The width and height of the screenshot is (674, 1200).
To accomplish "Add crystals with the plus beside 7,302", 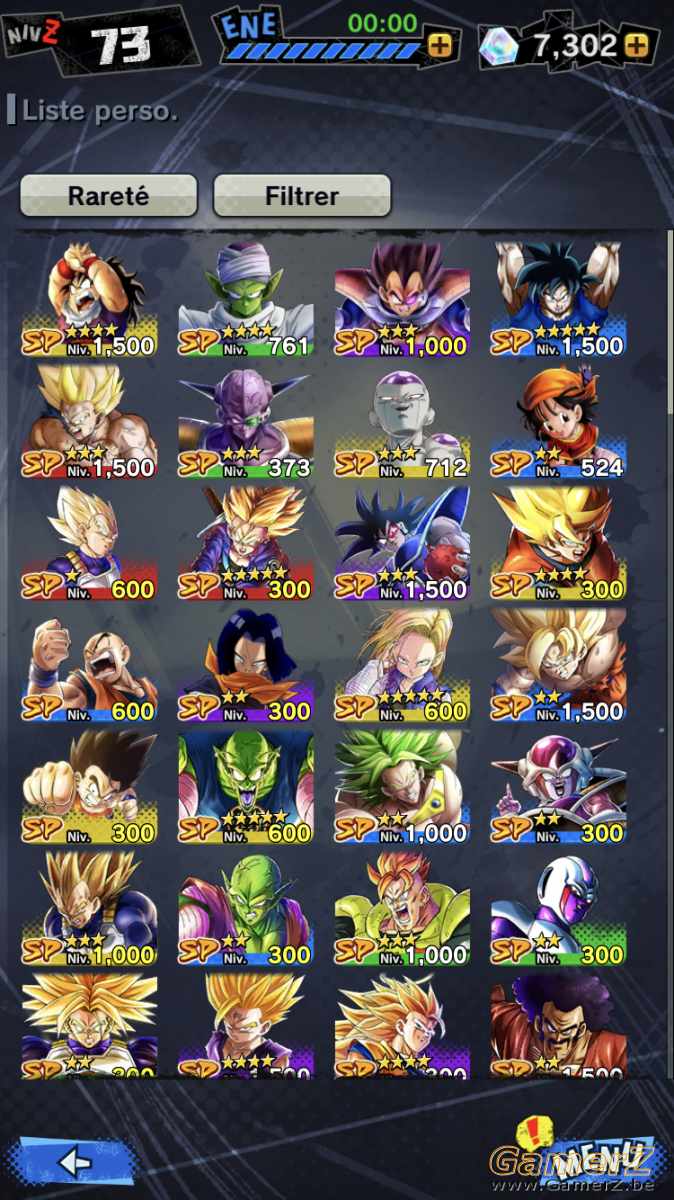I will tap(636, 44).
